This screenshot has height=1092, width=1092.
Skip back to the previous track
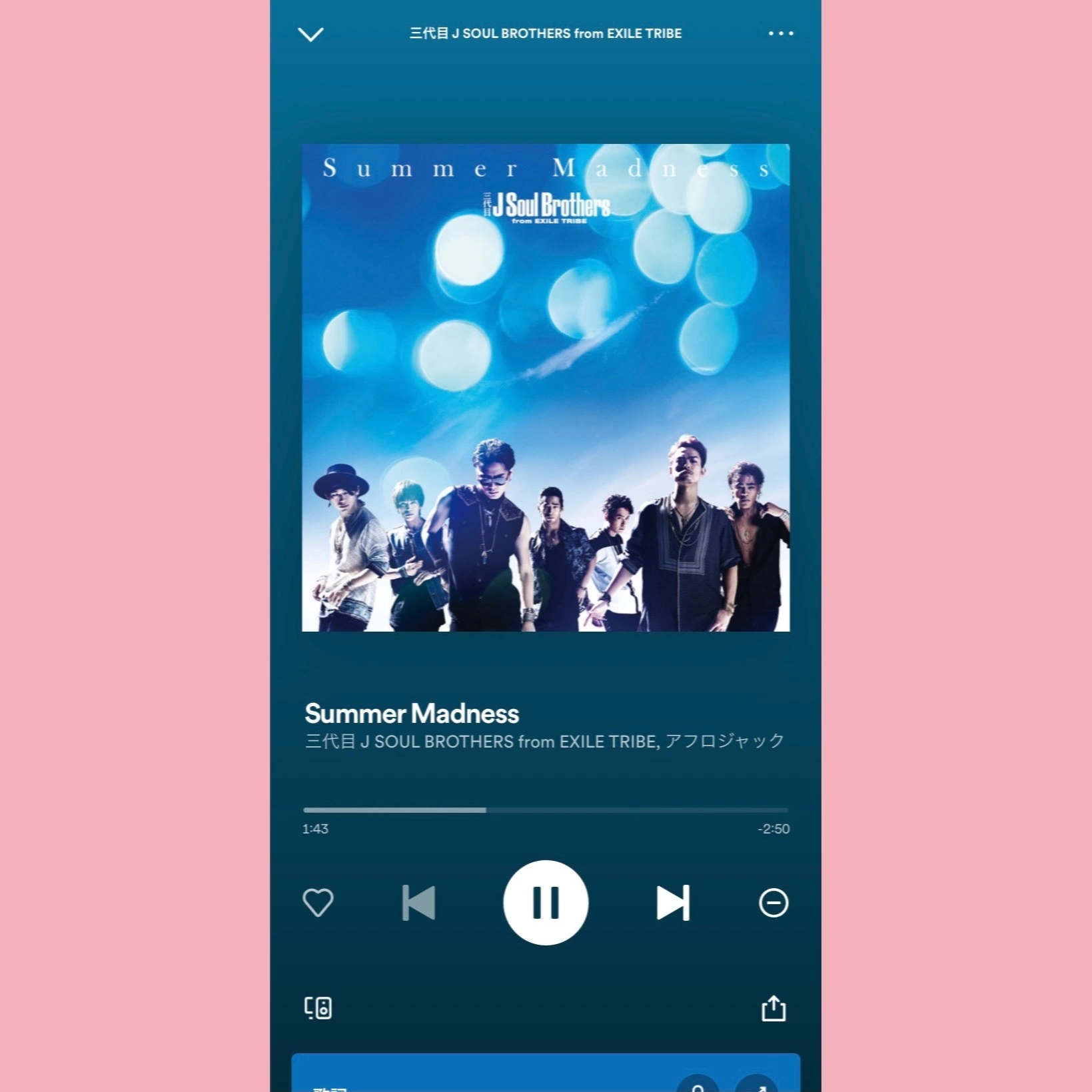pyautogui.click(x=419, y=903)
